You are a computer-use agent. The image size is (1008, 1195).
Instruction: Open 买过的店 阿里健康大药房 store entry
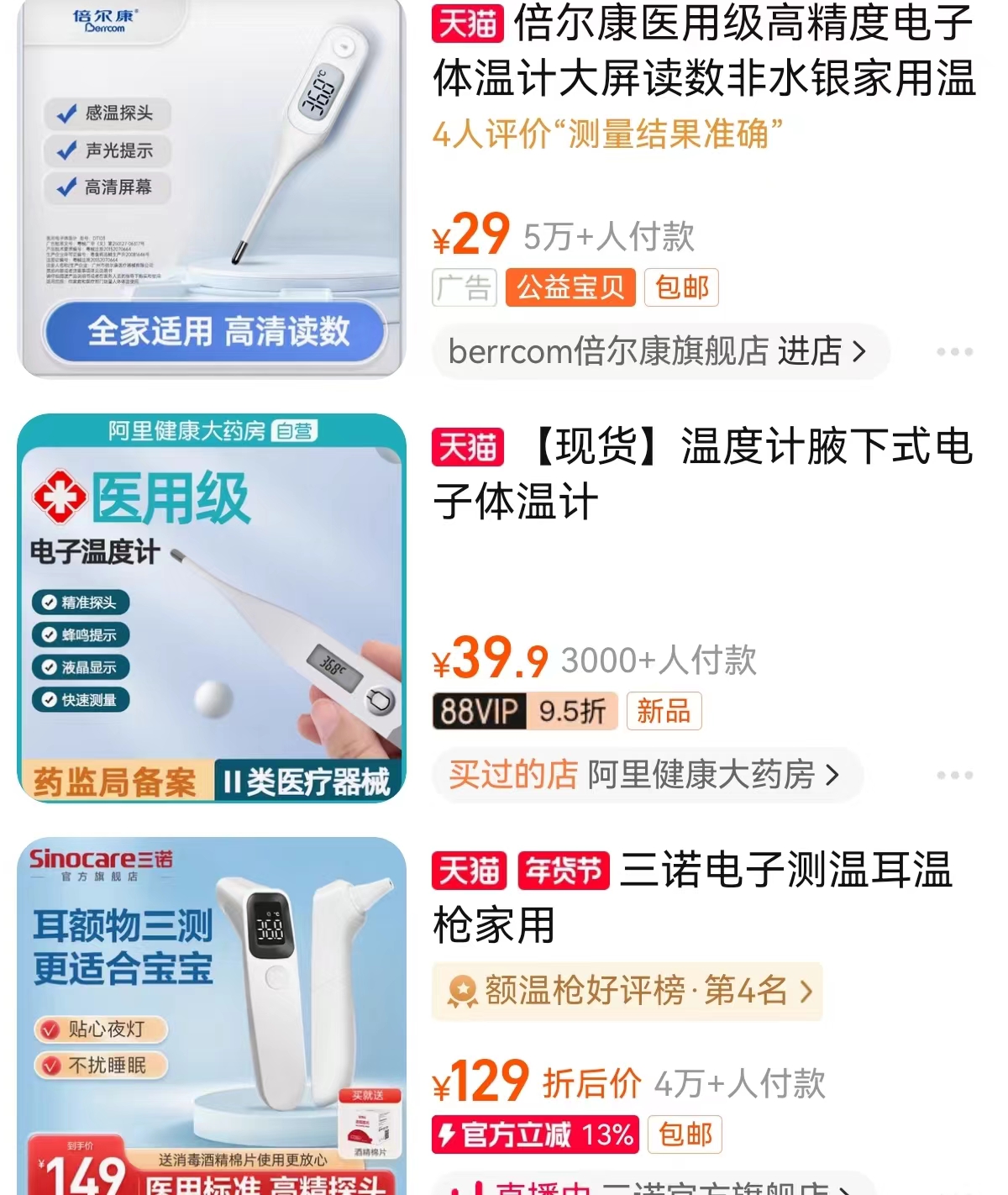[x=647, y=775]
